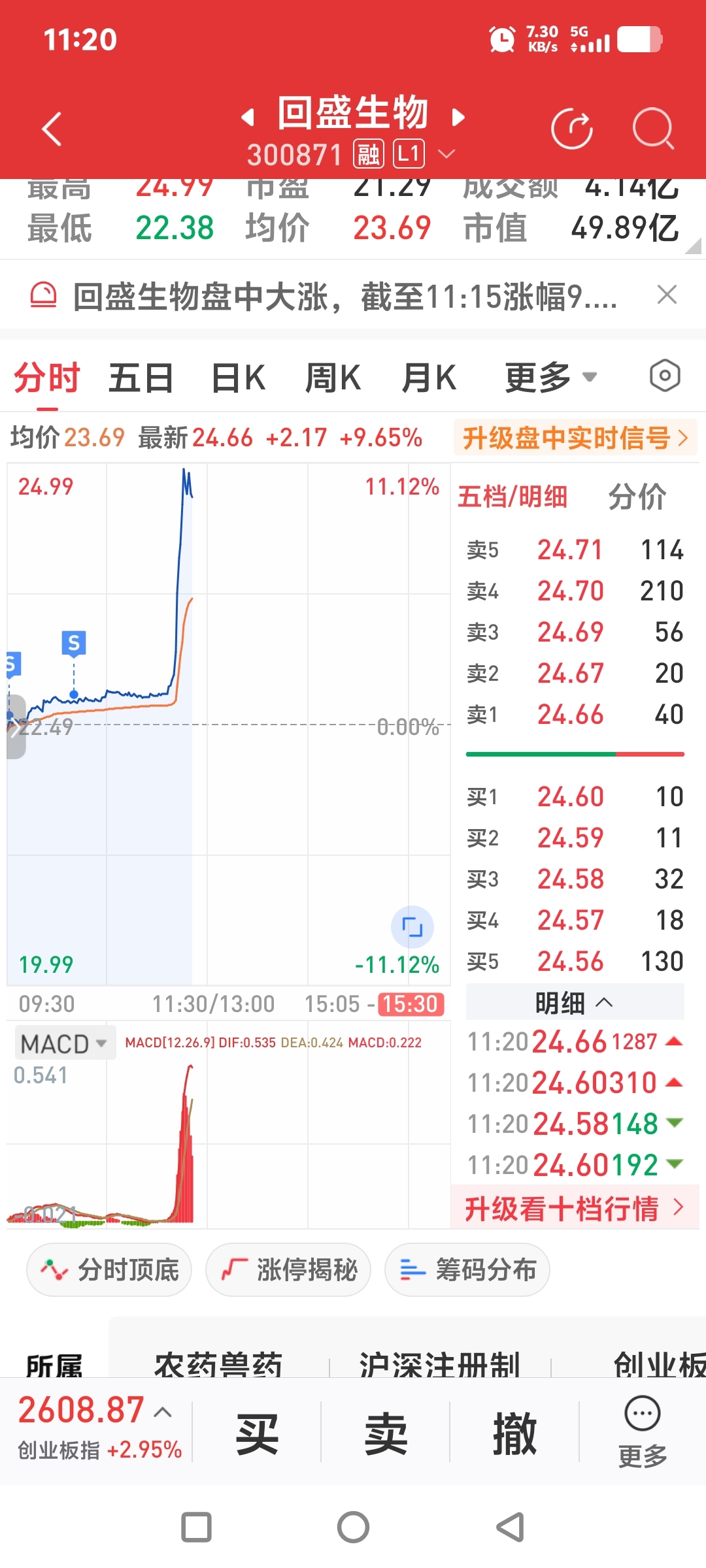
Task: Open the 更多 chart period dropdown
Action: 550,378
